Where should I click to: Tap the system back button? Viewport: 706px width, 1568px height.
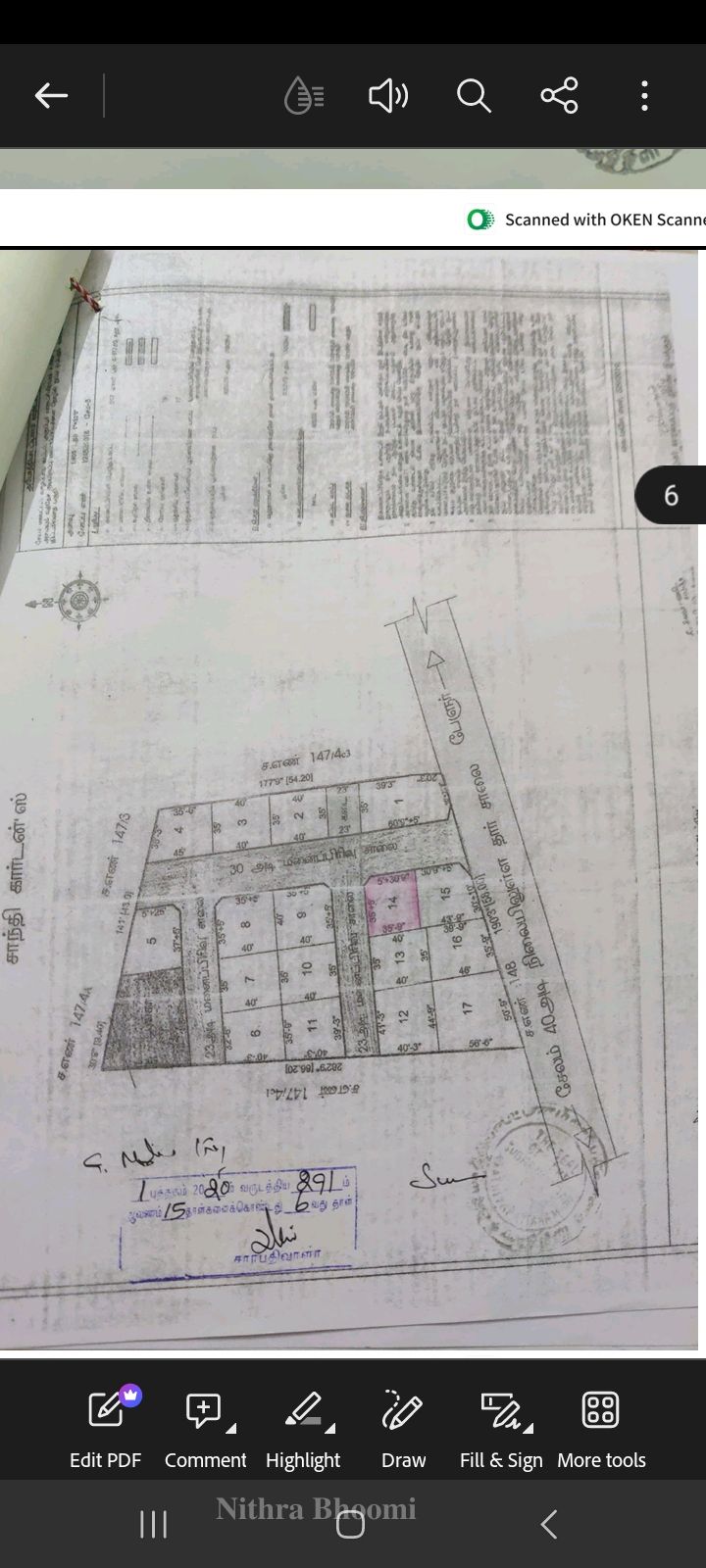(549, 1524)
